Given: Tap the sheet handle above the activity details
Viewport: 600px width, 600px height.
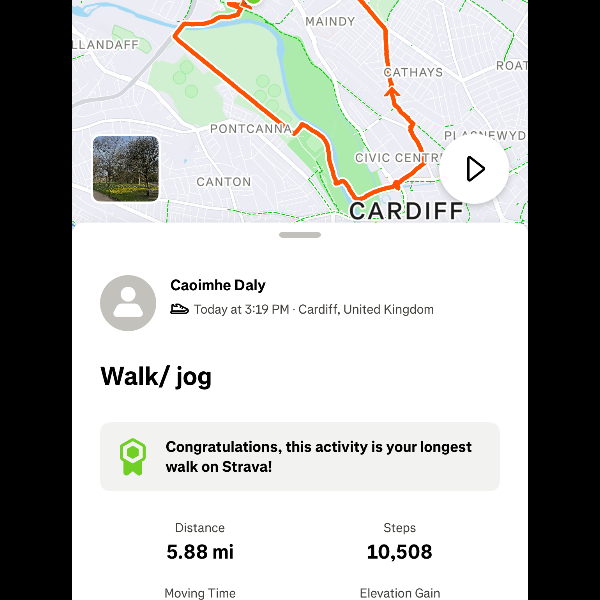Looking at the screenshot, I should (x=300, y=235).
